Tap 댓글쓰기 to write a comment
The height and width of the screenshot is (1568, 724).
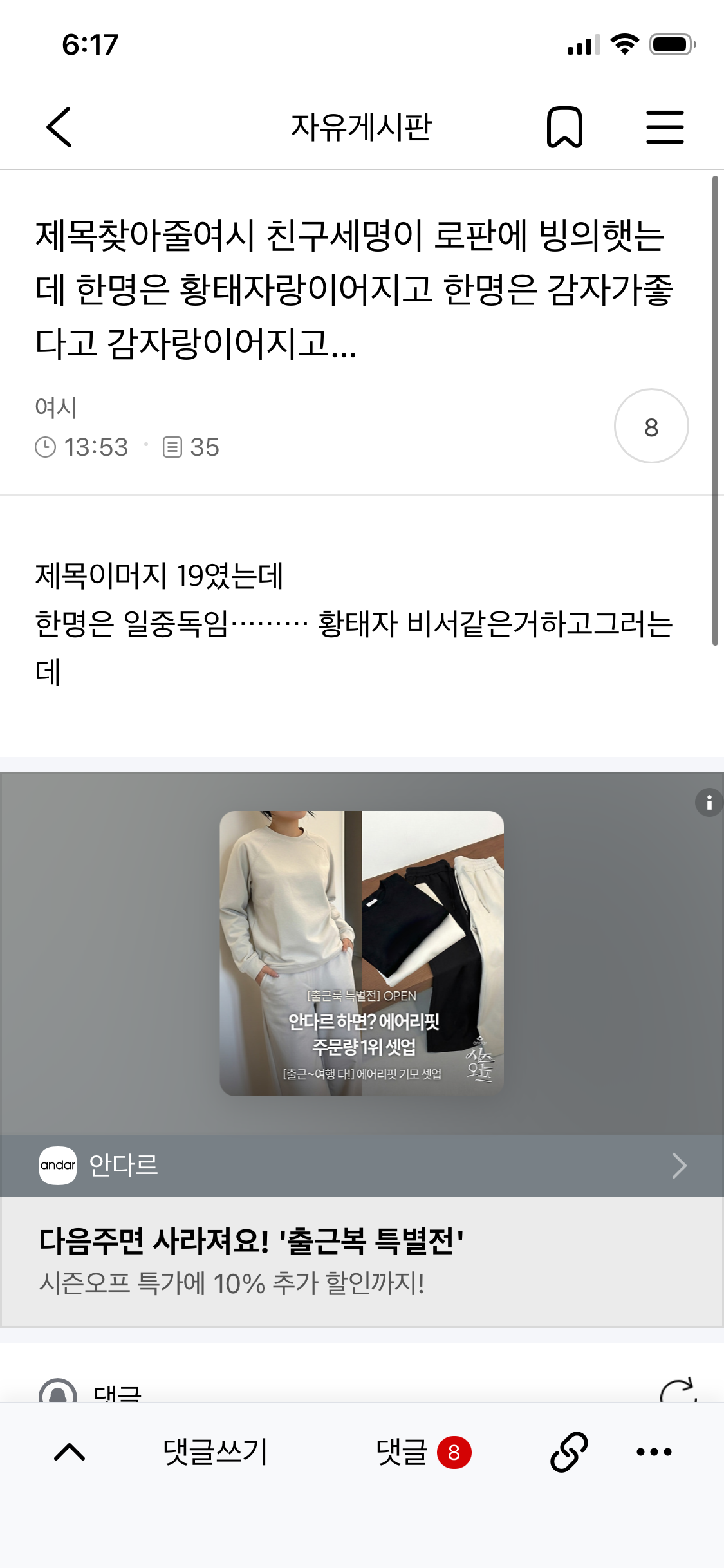tap(215, 1452)
